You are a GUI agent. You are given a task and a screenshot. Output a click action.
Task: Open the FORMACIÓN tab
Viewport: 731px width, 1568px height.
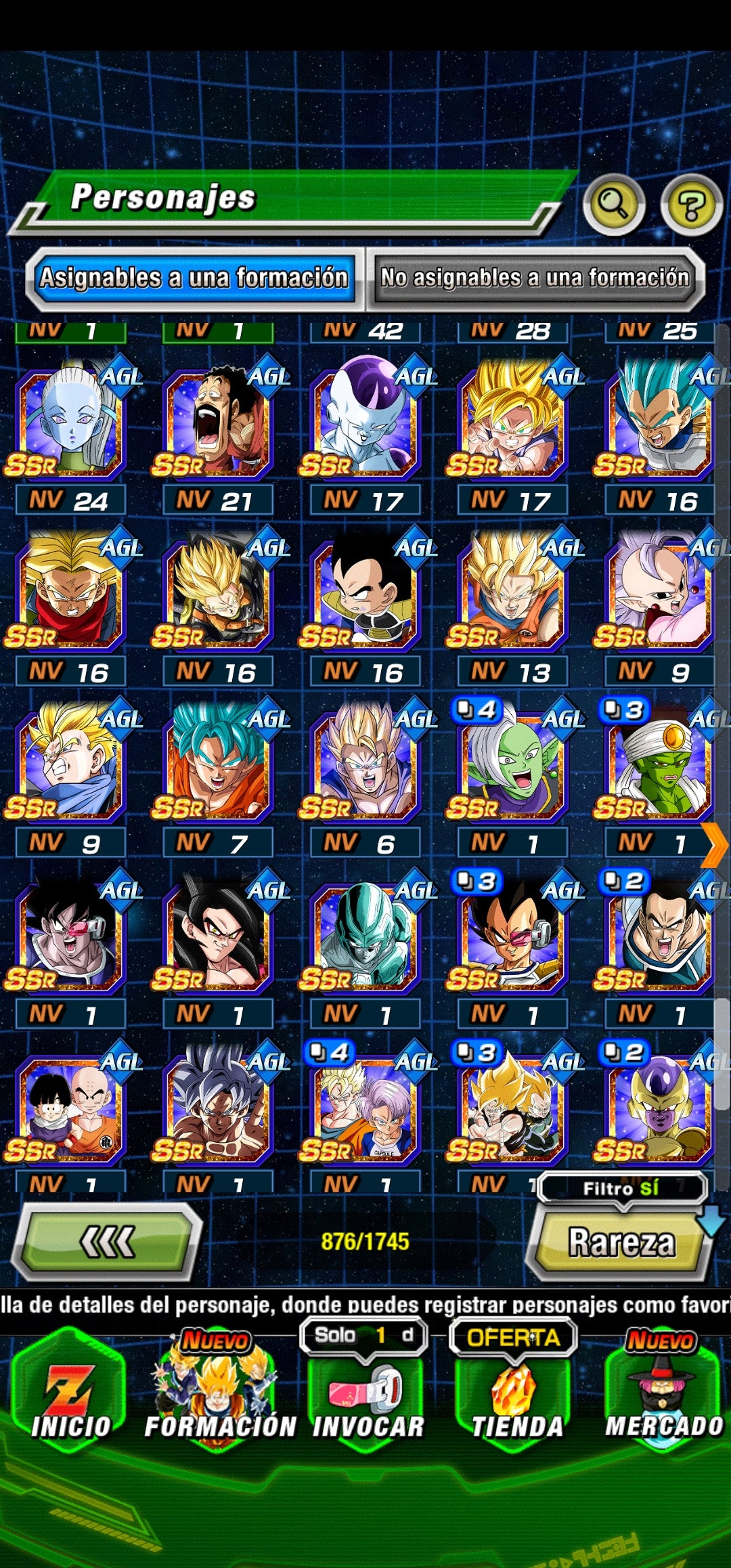[x=219, y=1396]
